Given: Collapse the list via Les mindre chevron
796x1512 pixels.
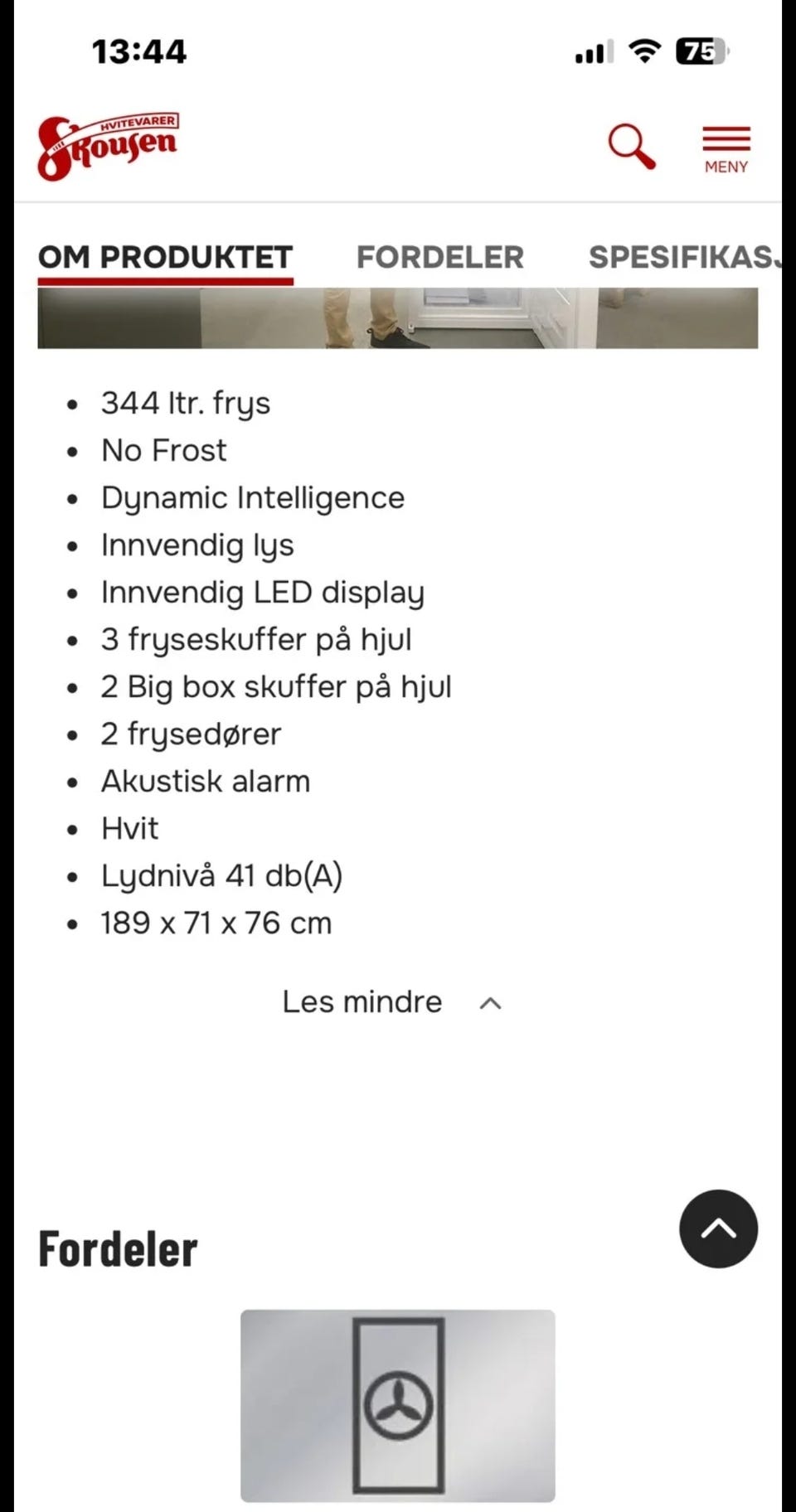Looking at the screenshot, I should coord(490,1003).
